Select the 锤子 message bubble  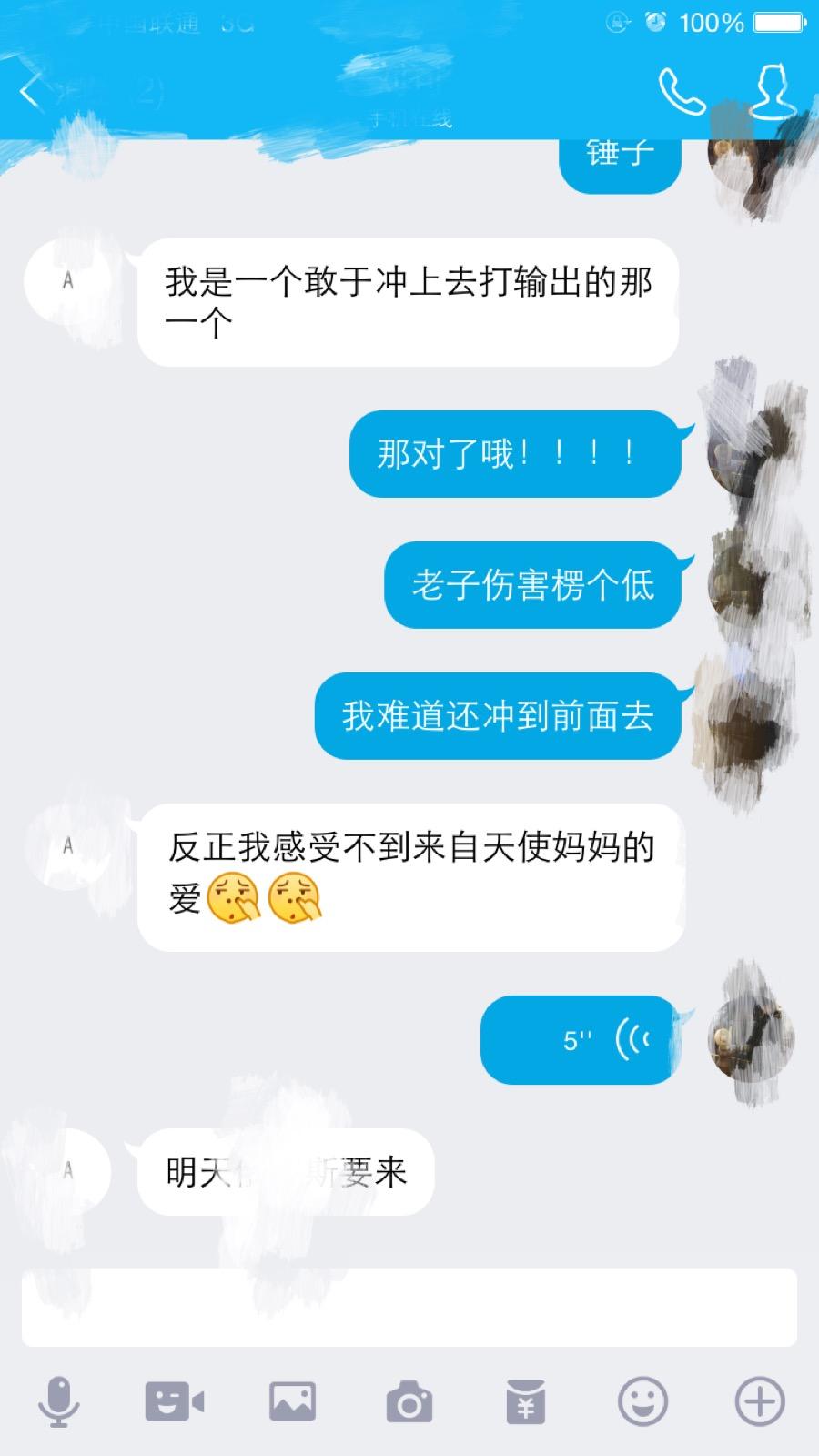tap(621, 157)
